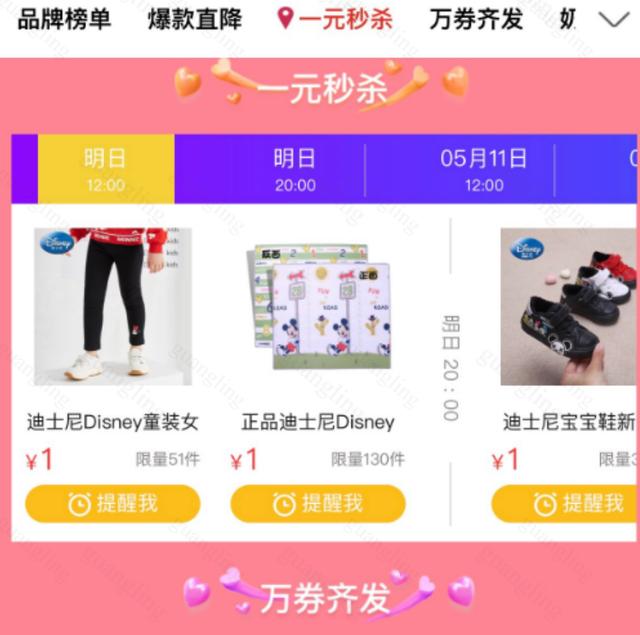Select the 明日 20:00 time slot
Image resolution: width=640 pixels, height=635 pixels.
click(295, 169)
